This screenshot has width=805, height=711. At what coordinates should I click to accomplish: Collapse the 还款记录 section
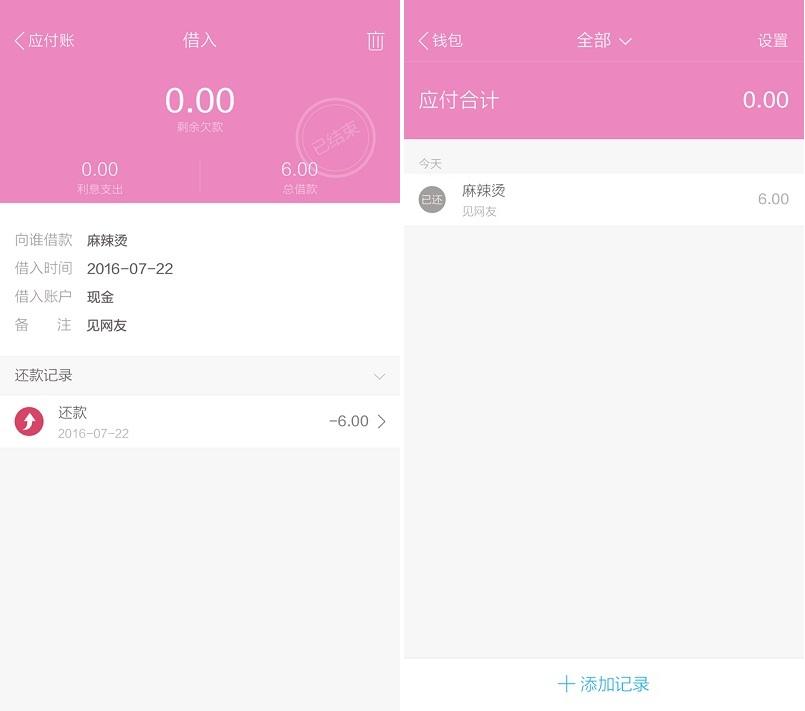click(379, 377)
